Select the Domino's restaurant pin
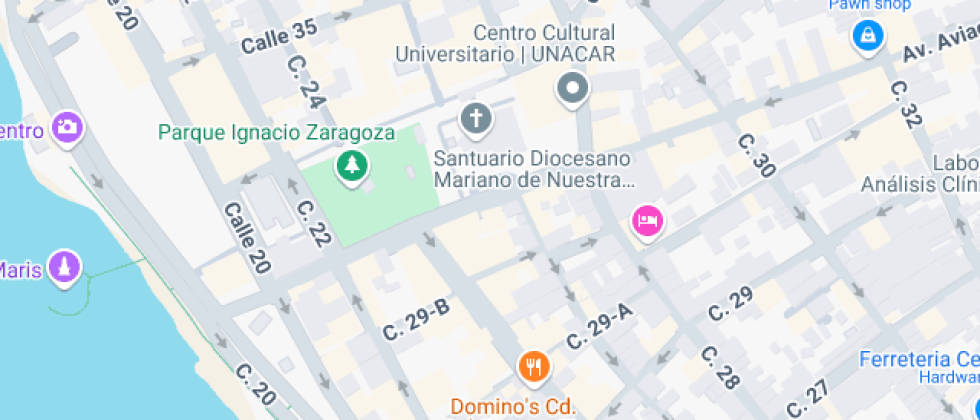Screen dimensions: 980x420 click(535, 367)
